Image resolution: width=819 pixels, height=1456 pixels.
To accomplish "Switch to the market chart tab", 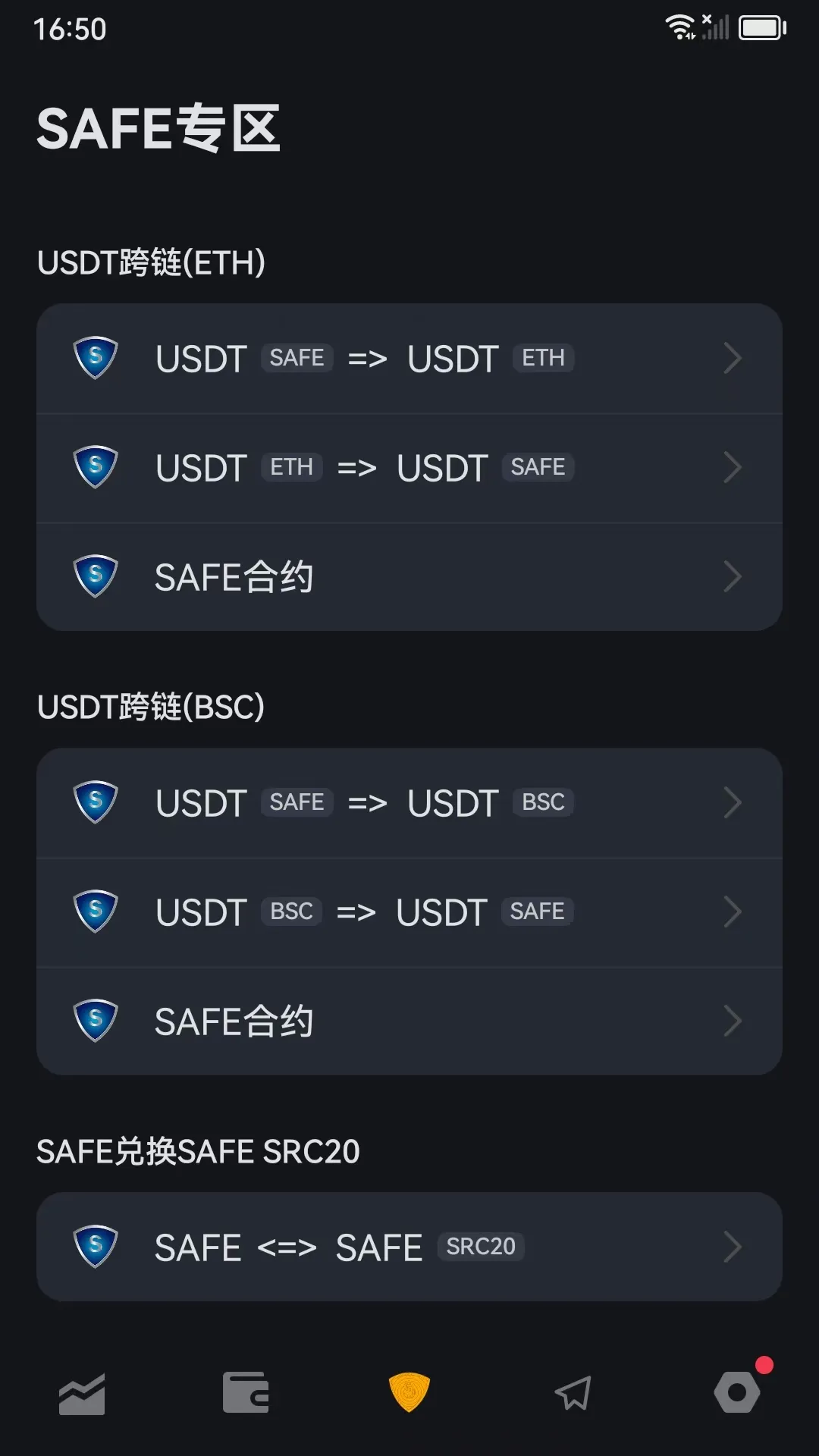I will click(82, 1394).
